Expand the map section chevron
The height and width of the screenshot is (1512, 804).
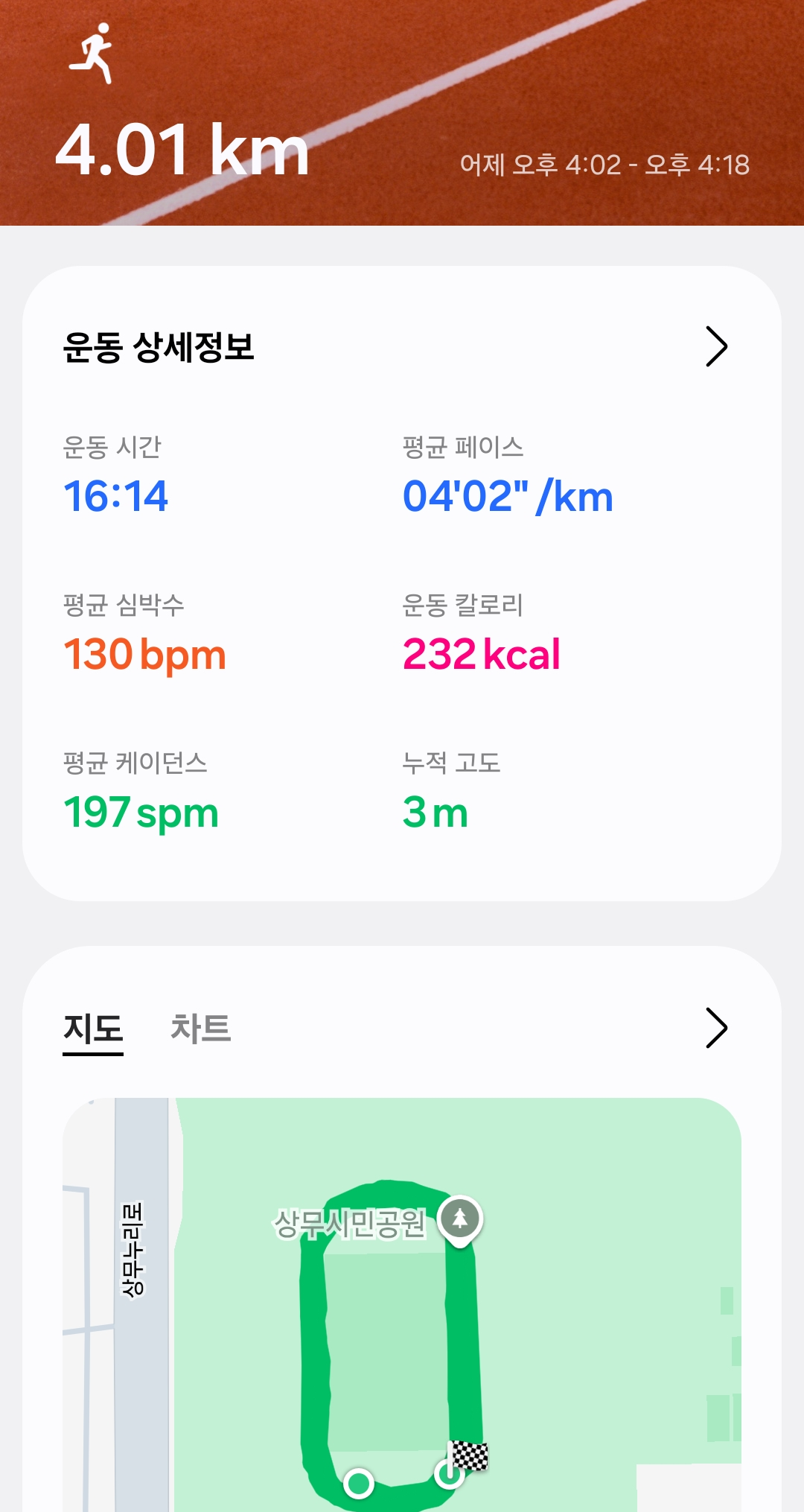coord(715,1029)
